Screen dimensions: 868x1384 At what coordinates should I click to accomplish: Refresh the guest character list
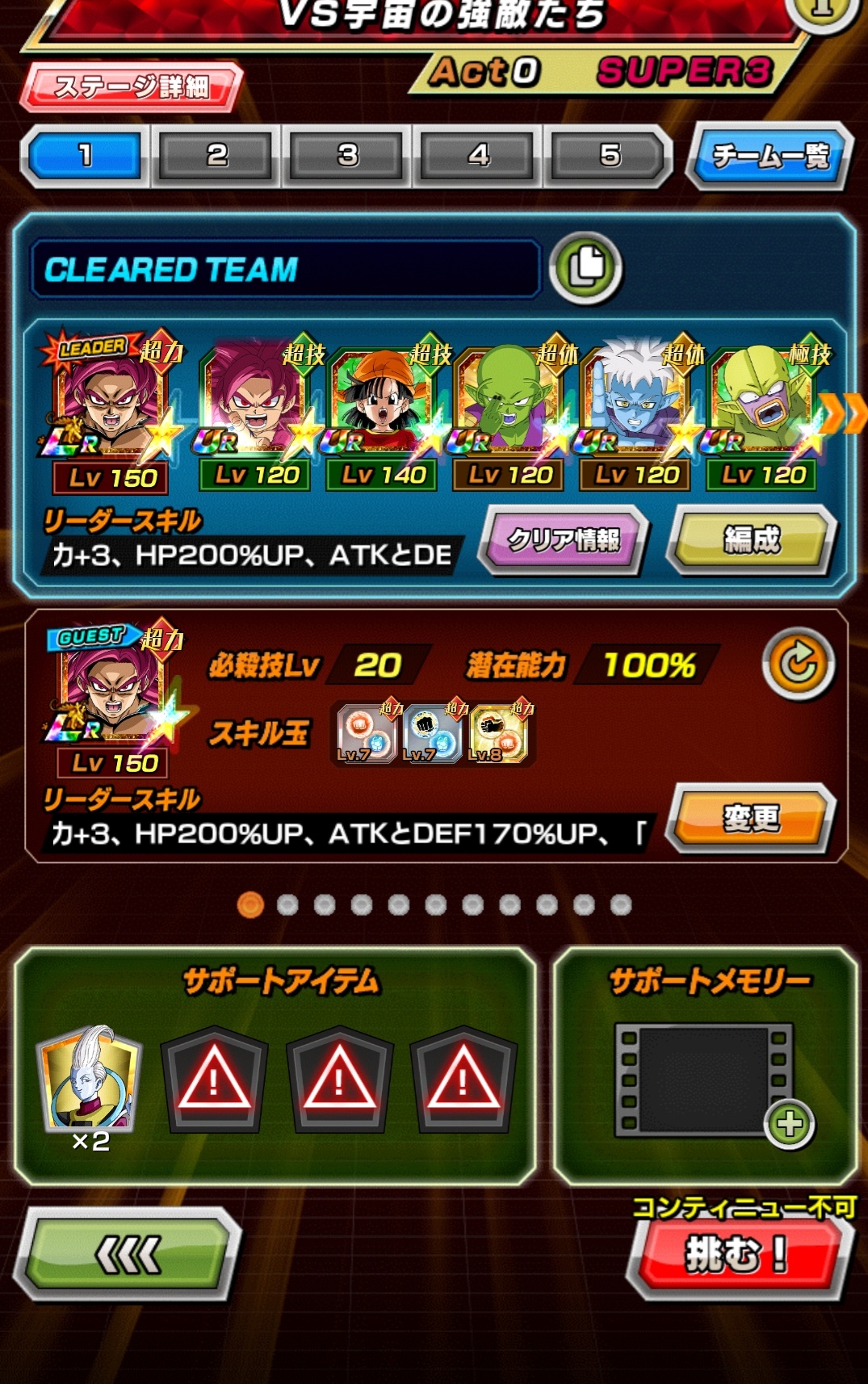(798, 664)
